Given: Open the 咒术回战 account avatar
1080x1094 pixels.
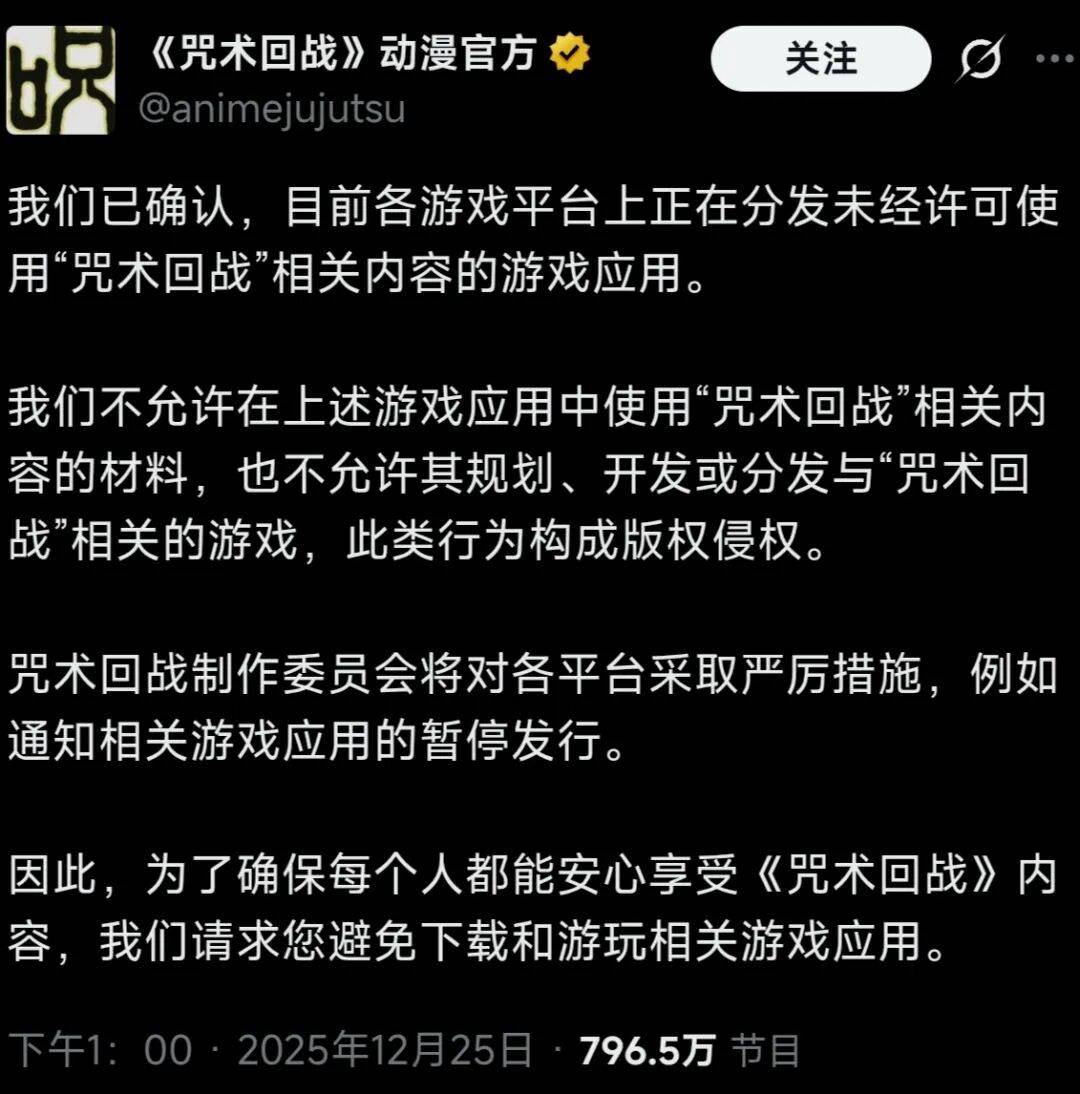Looking at the screenshot, I should (60, 80).
